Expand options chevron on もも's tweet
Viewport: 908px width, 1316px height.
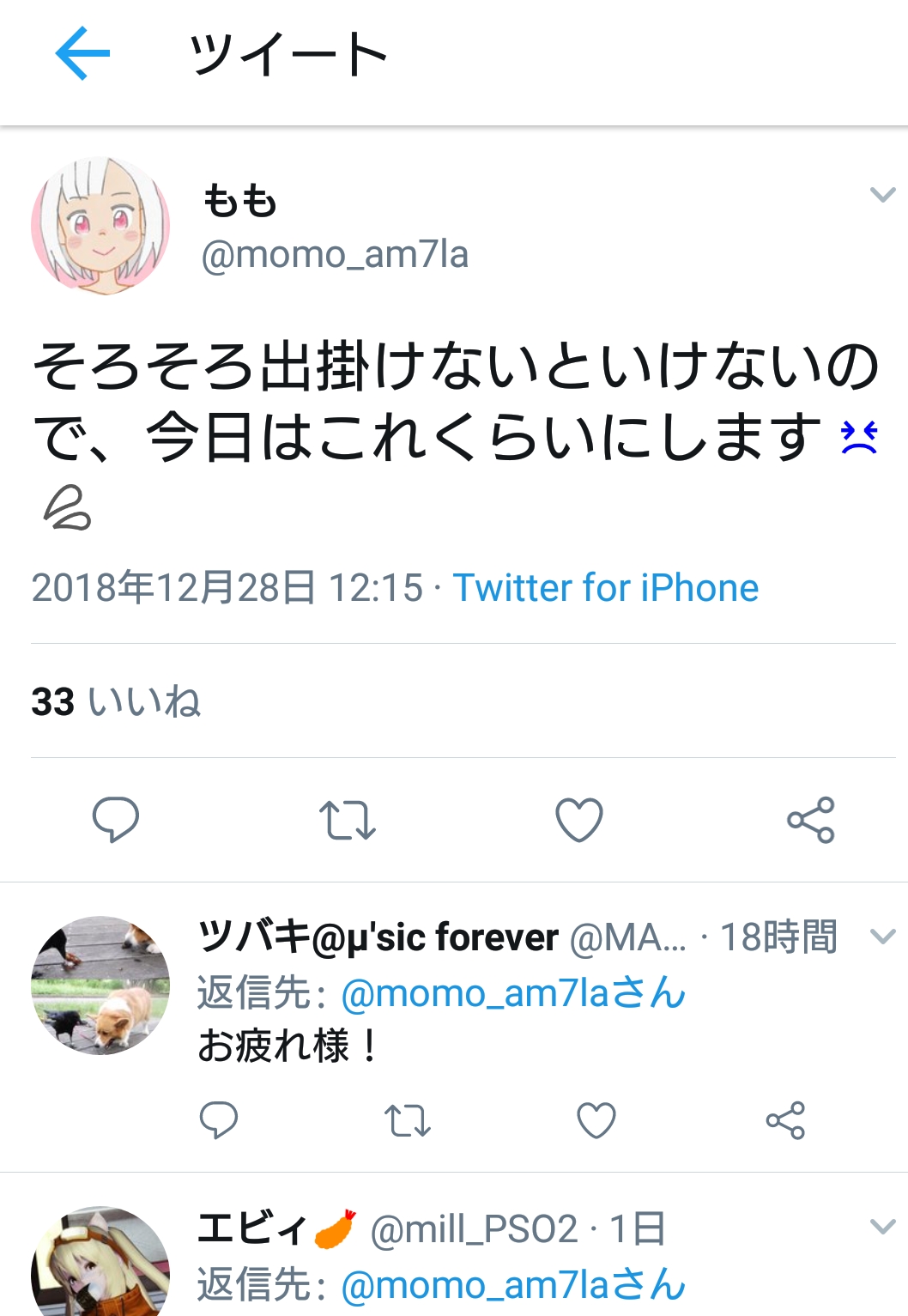click(881, 195)
